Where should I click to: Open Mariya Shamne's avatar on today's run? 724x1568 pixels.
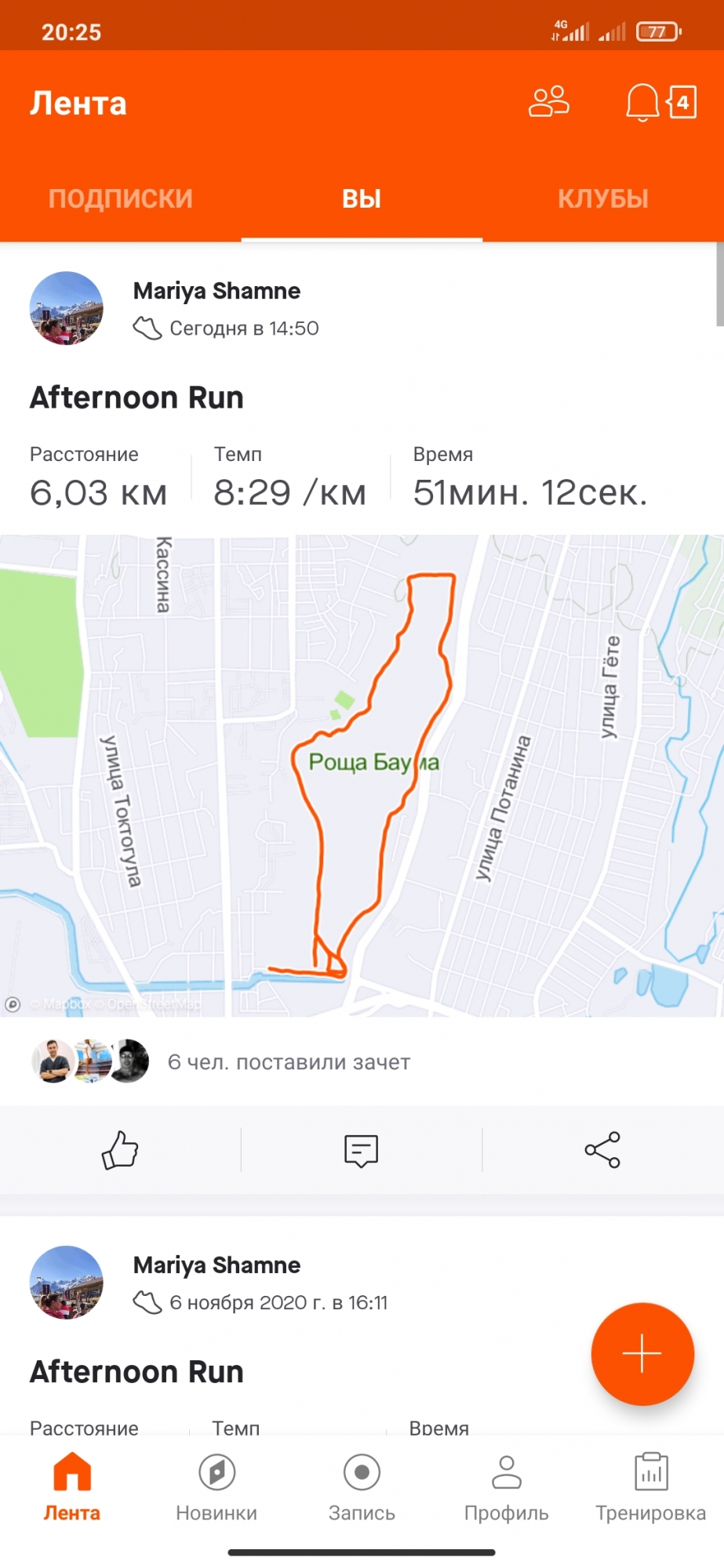(67, 308)
